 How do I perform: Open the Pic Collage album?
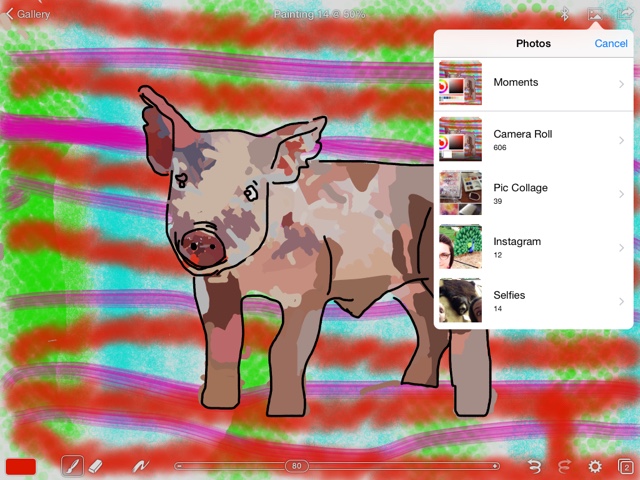click(533, 193)
